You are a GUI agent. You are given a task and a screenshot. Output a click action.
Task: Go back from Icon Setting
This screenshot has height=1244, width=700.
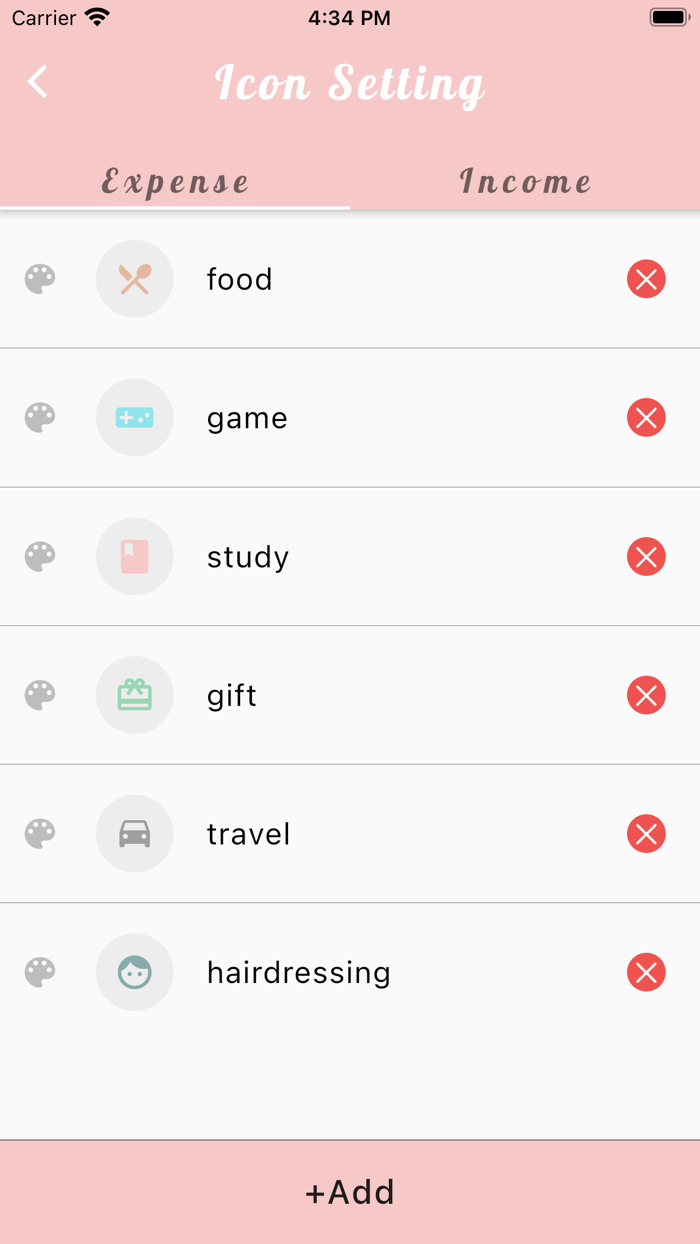tap(38, 82)
